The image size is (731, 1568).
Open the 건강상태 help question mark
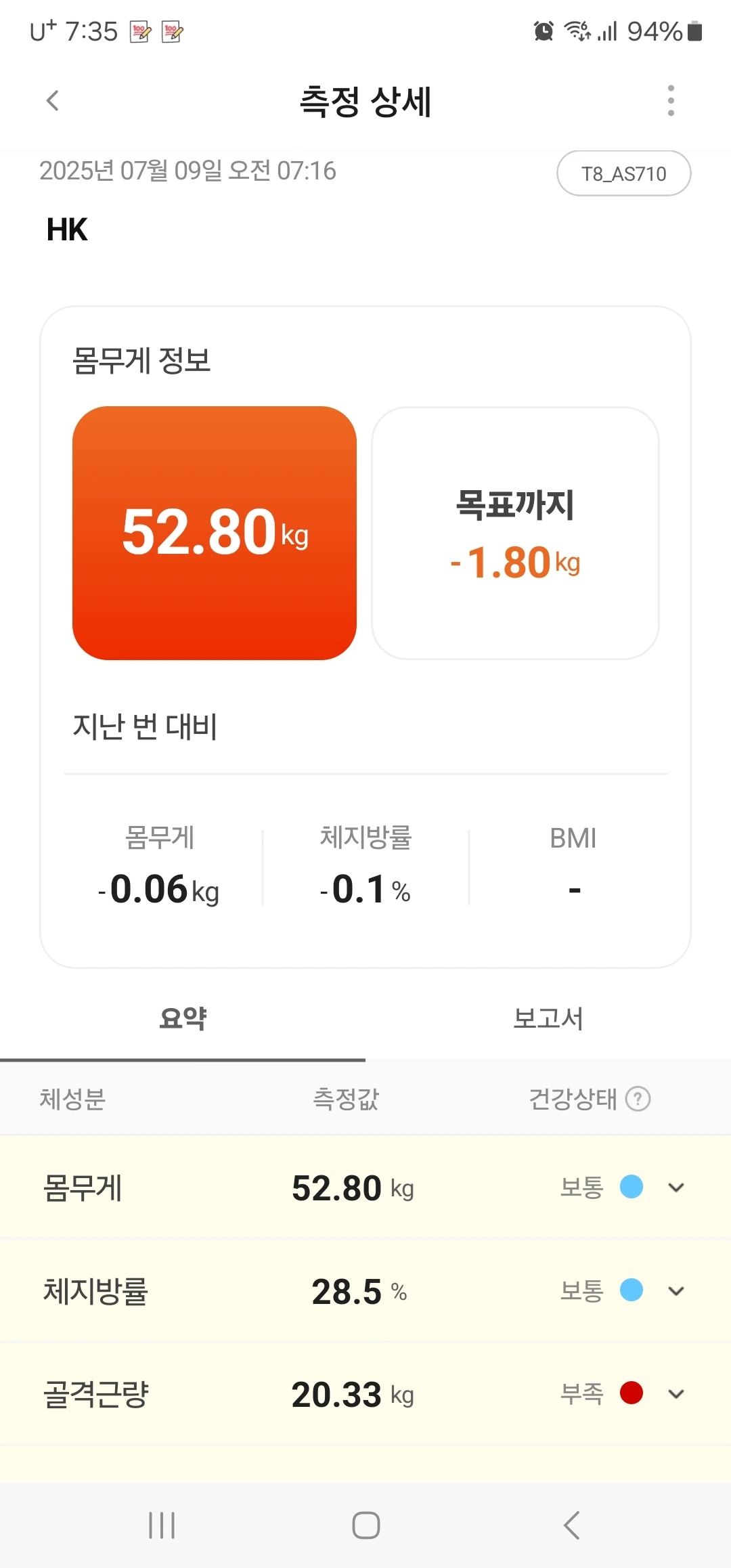pos(638,1099)
